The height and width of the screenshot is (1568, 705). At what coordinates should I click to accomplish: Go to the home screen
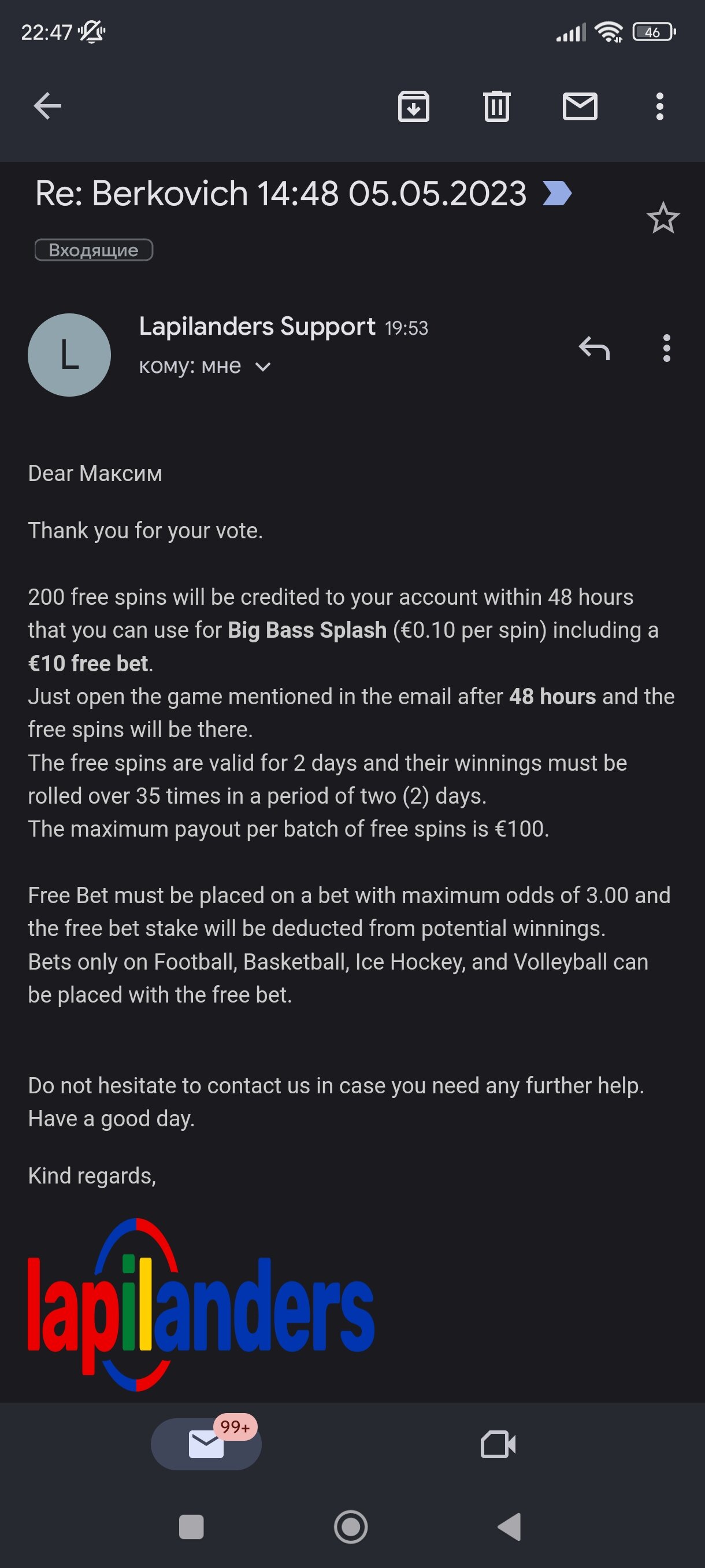[351, 1526]
